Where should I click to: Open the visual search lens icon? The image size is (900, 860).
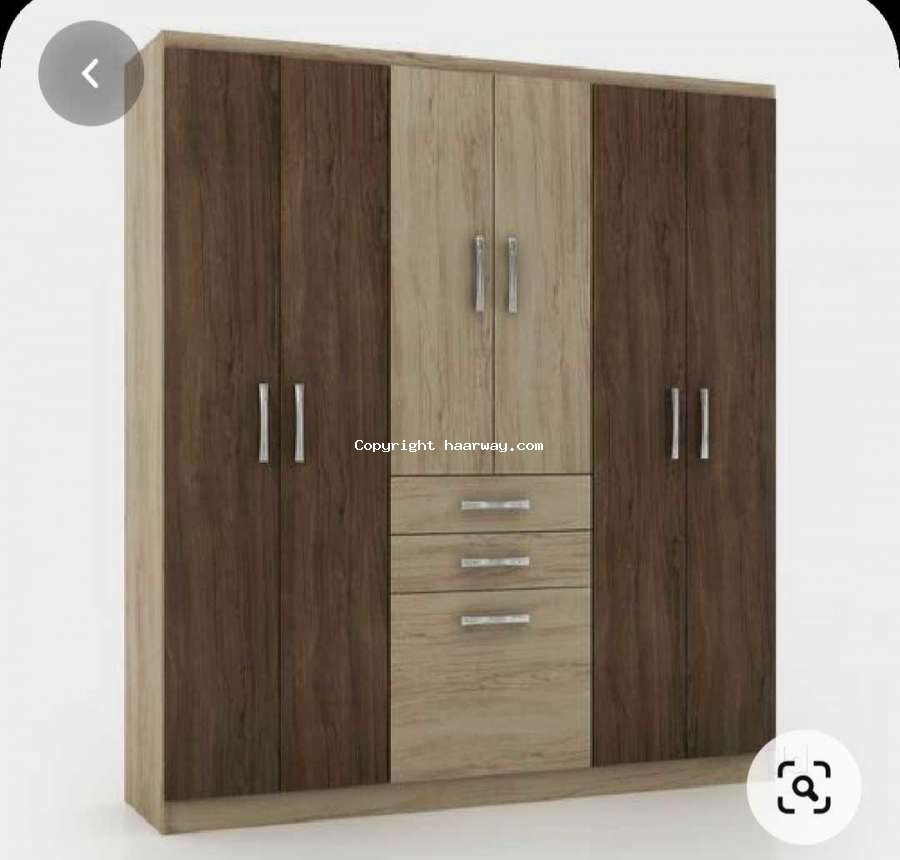click(803, 787)
